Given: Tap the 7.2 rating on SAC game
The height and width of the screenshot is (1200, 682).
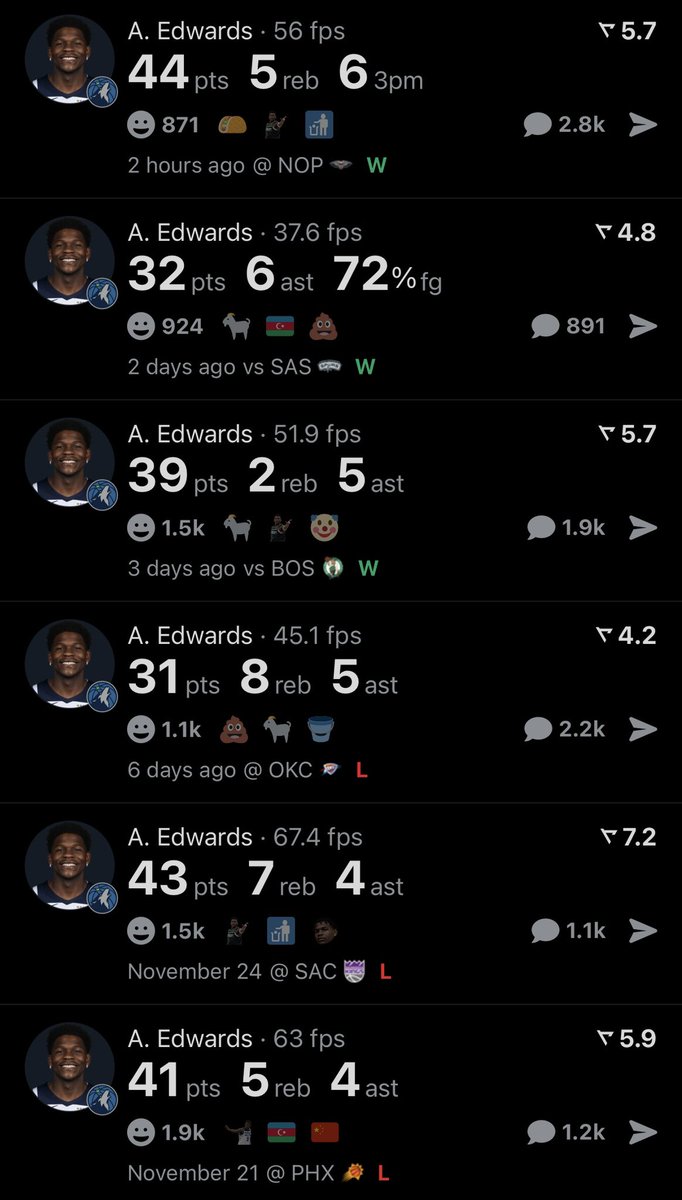Looking at the screenshot, I should [x=627, y=837].
